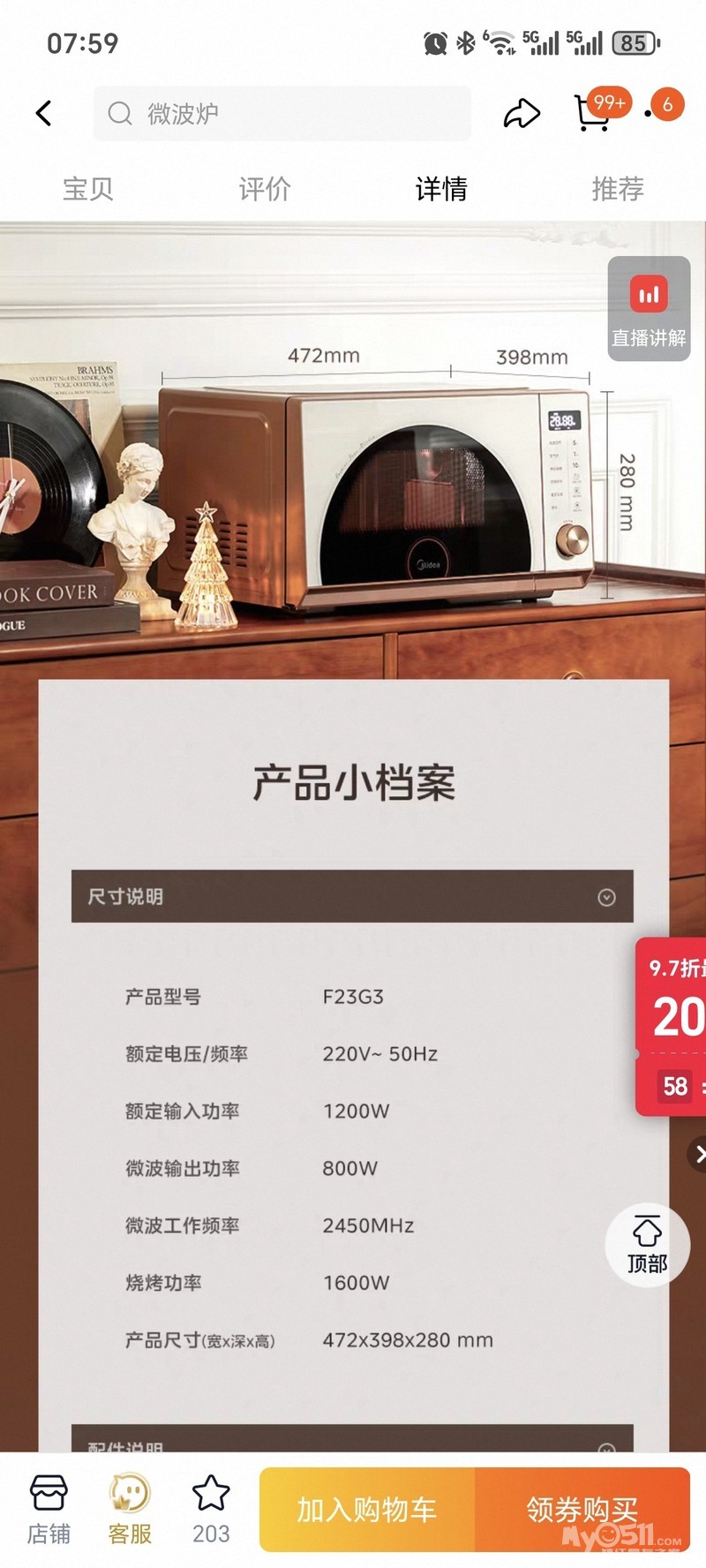Switch to the 推荐 tab
This screenshot has width=706, height=1568.
[618, 188]
